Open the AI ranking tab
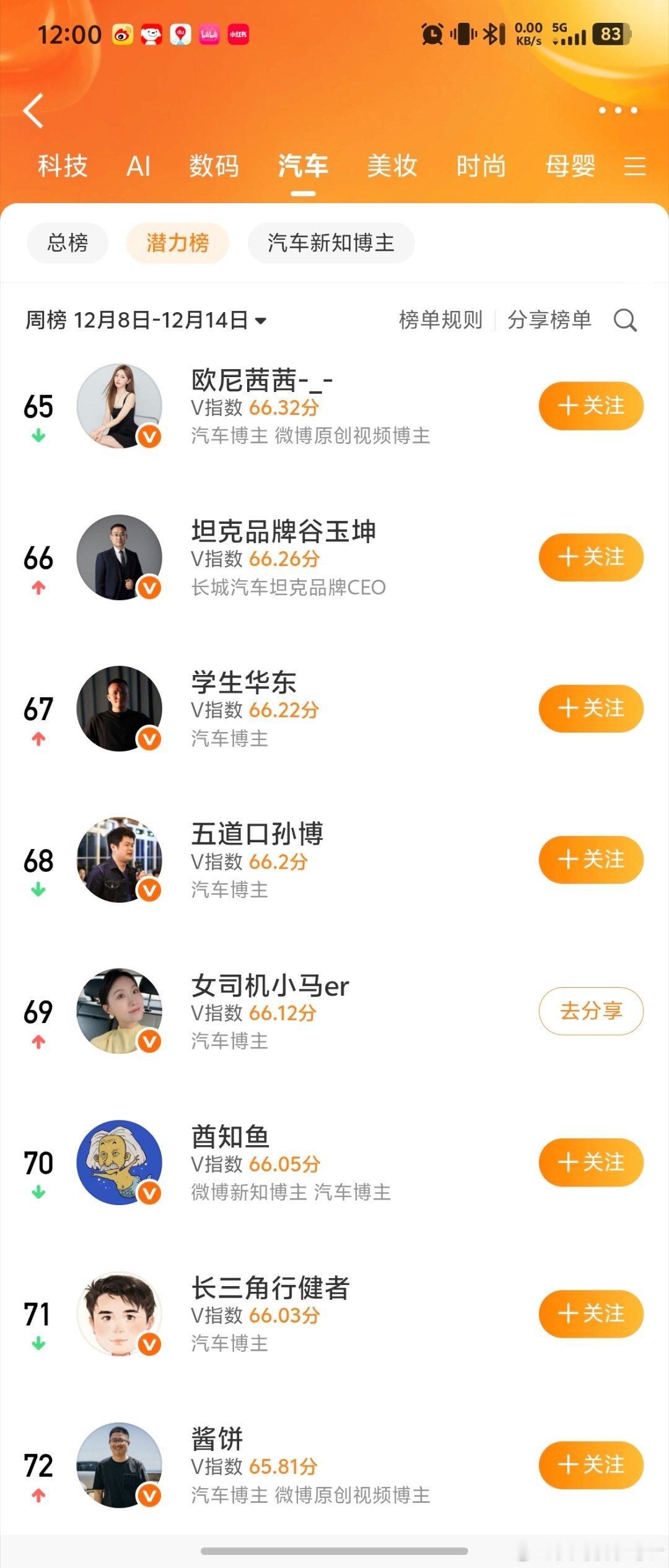Viewport: 669px width, 1568px height. pos(139,166)
